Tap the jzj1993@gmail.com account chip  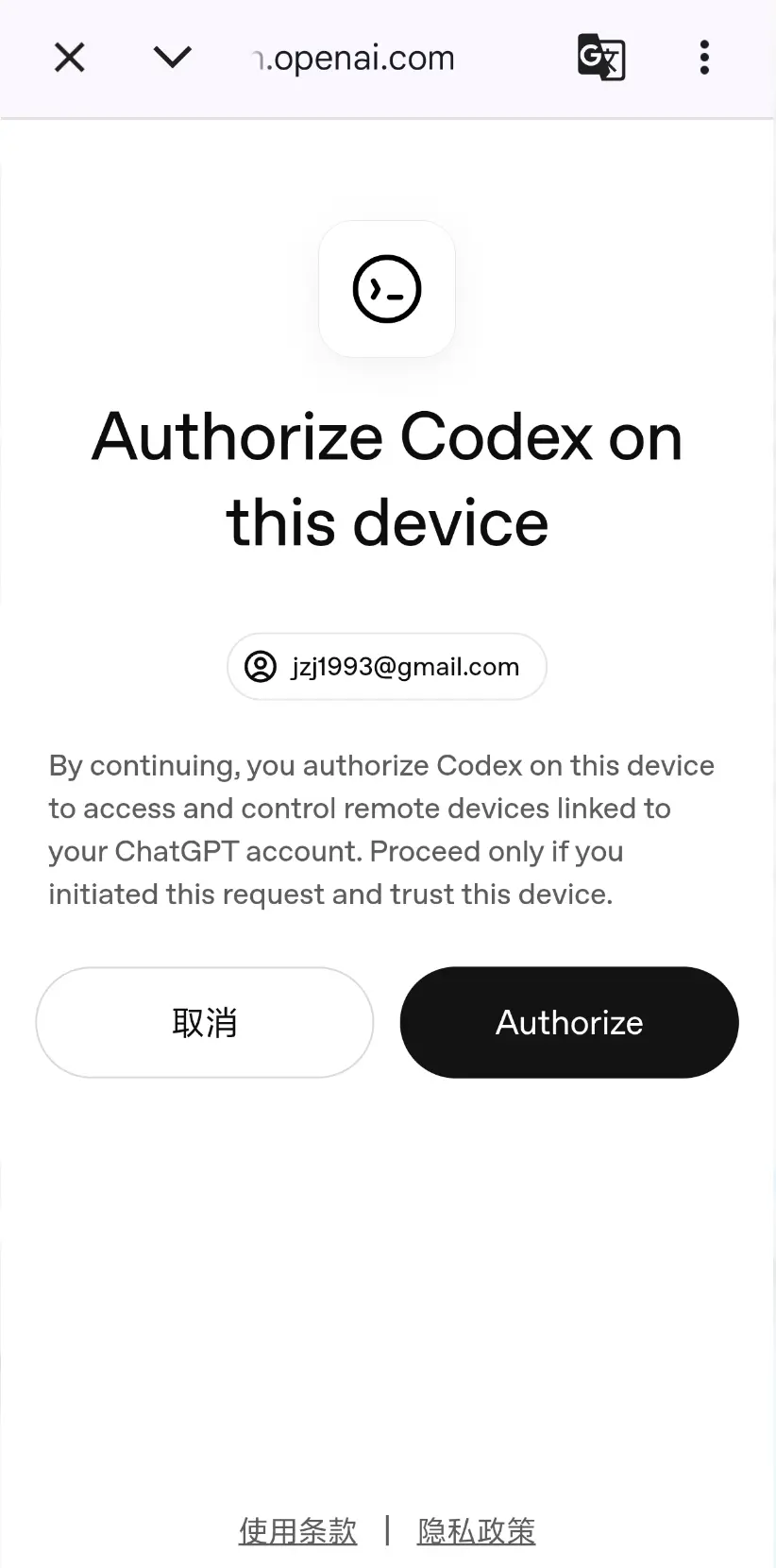[387, 667]
